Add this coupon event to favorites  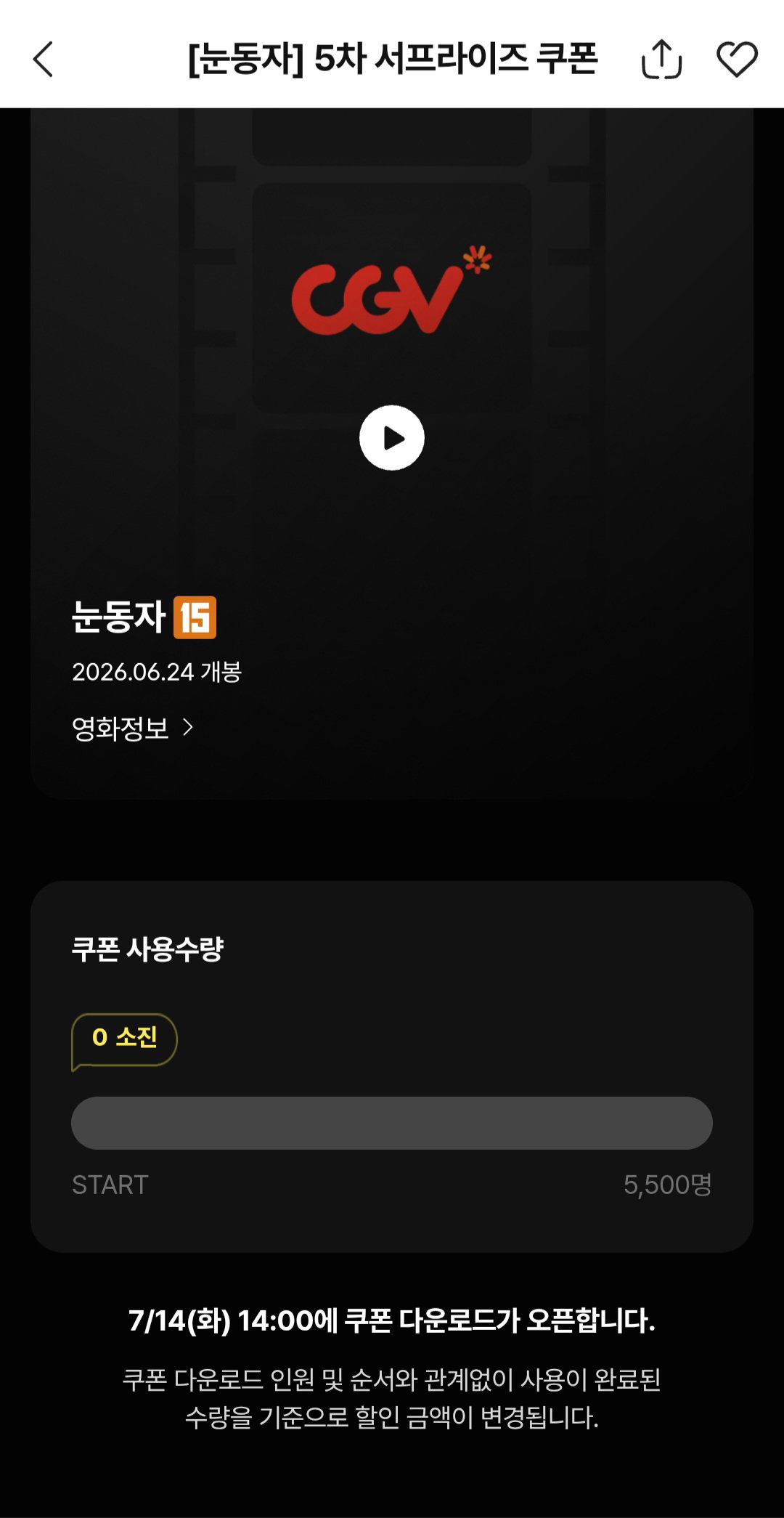(737, 59)
